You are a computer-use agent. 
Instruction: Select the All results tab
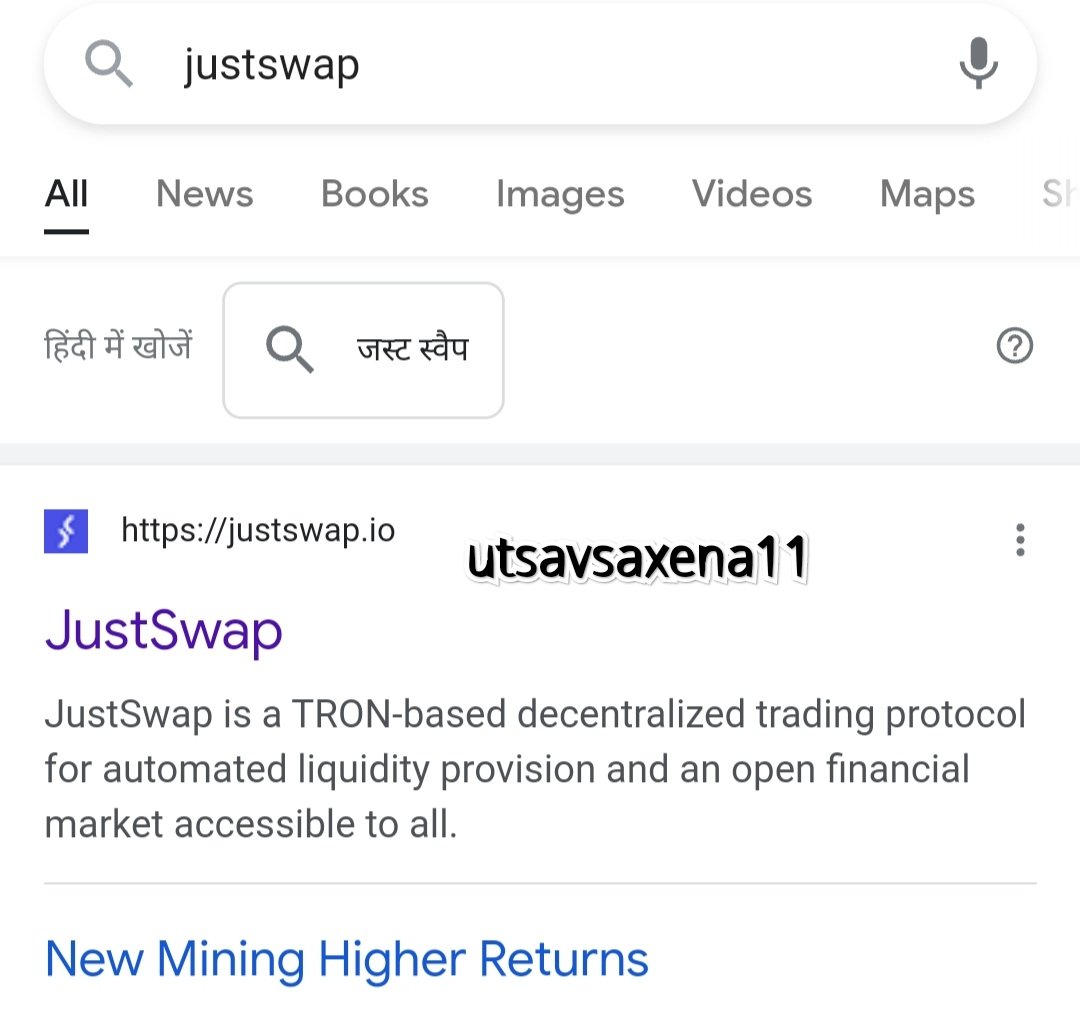67,194
